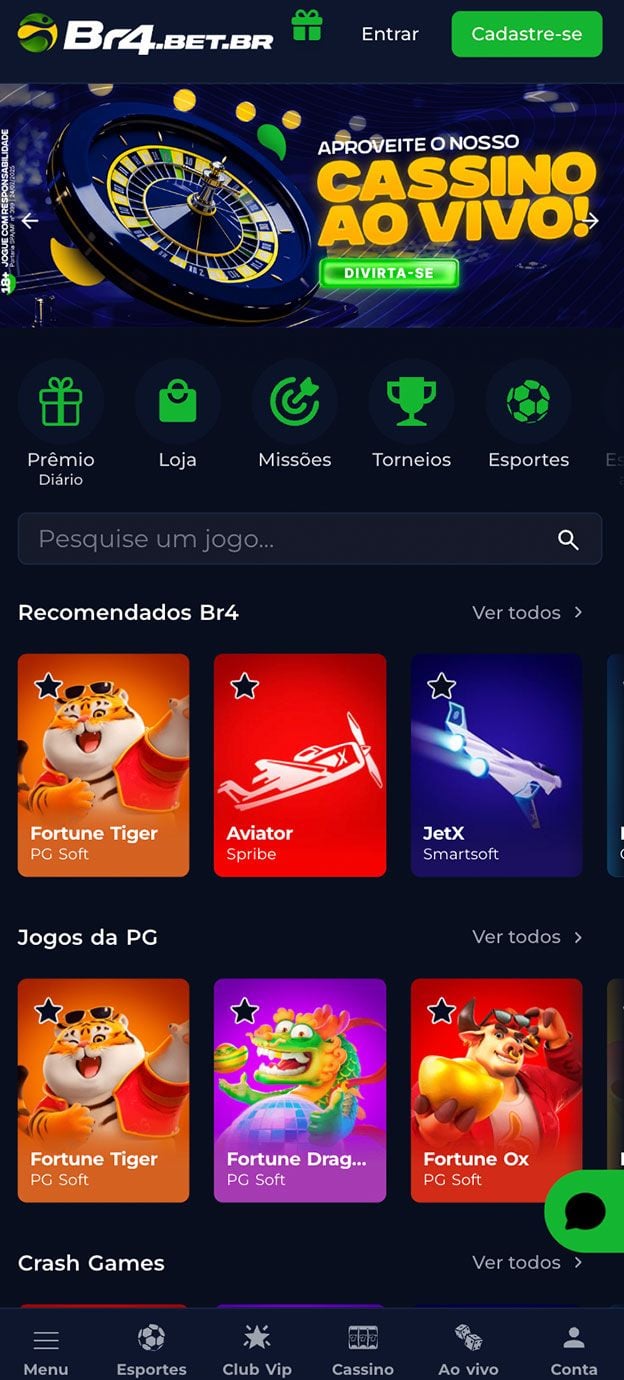Screen dimensions: 624x1380
Task: View all Recomendados Br4 games
Action: [x=527, y=612]
